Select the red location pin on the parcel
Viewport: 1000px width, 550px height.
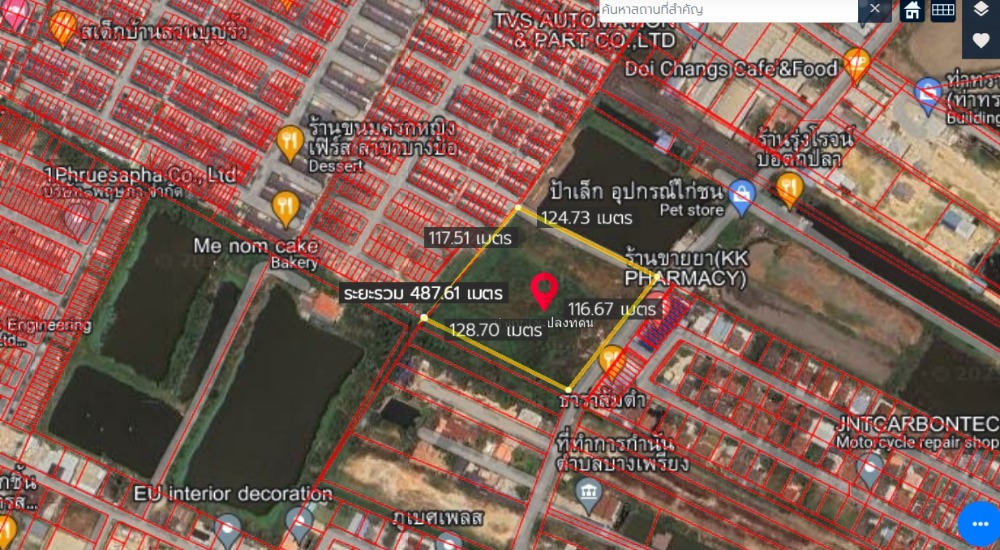tap(544, 291)
